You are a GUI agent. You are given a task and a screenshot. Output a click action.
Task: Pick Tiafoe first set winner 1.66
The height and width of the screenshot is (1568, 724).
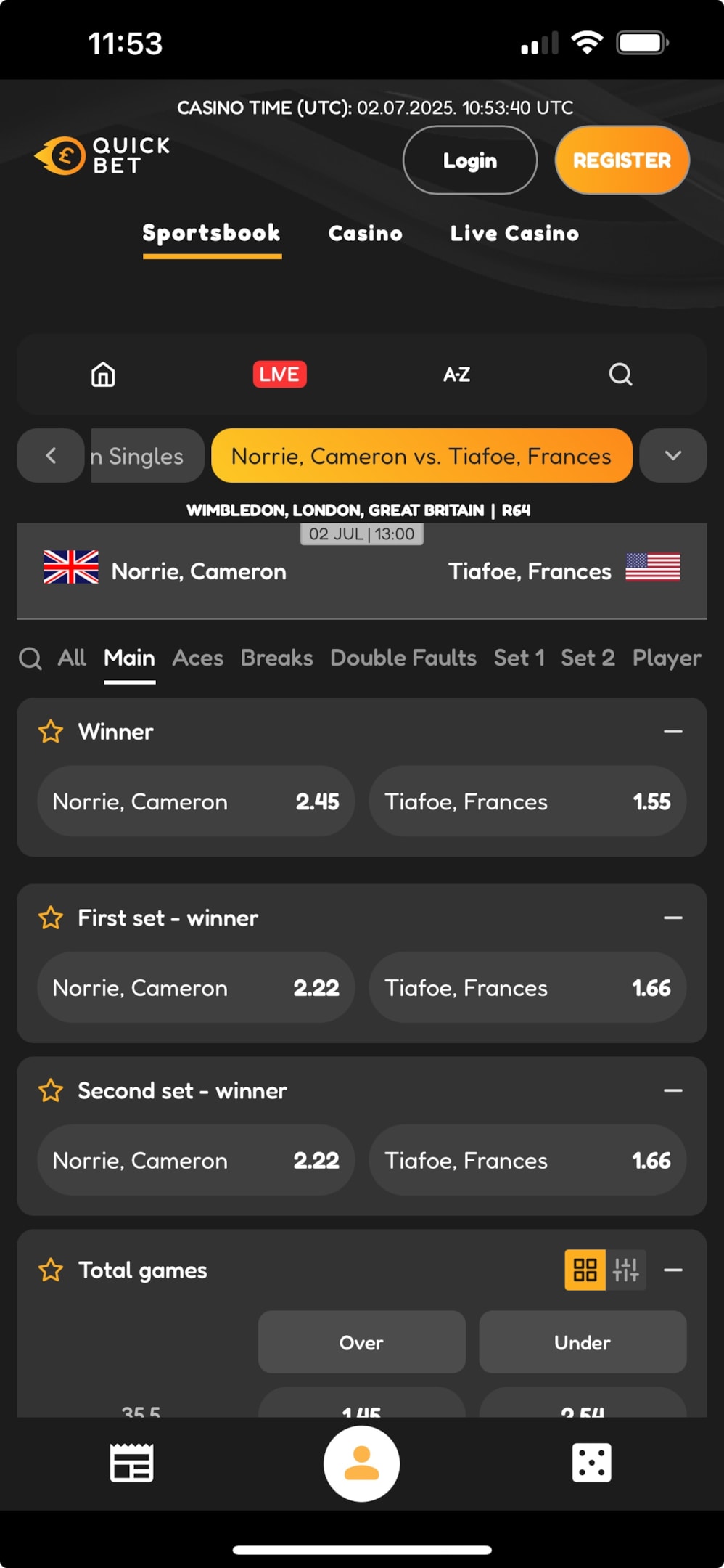(x=527, y=988)
